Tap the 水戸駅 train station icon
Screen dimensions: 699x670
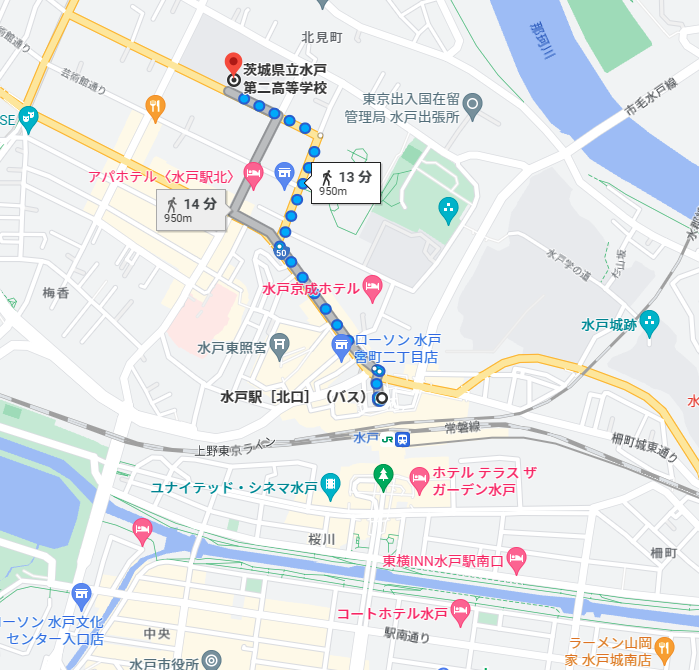pos(400,438)
